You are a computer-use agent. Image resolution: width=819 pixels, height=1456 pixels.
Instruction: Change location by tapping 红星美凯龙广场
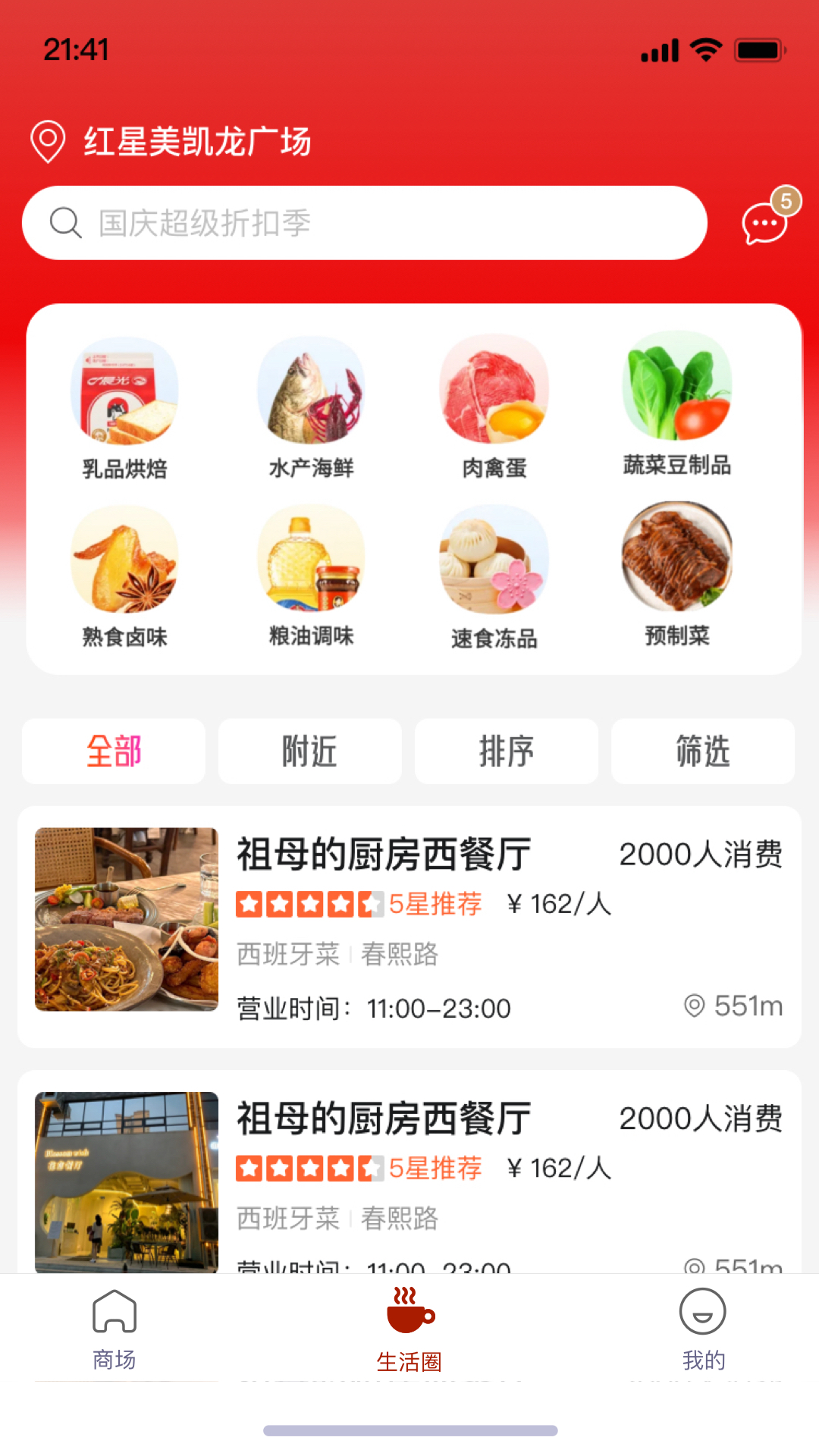coord(199,140)
